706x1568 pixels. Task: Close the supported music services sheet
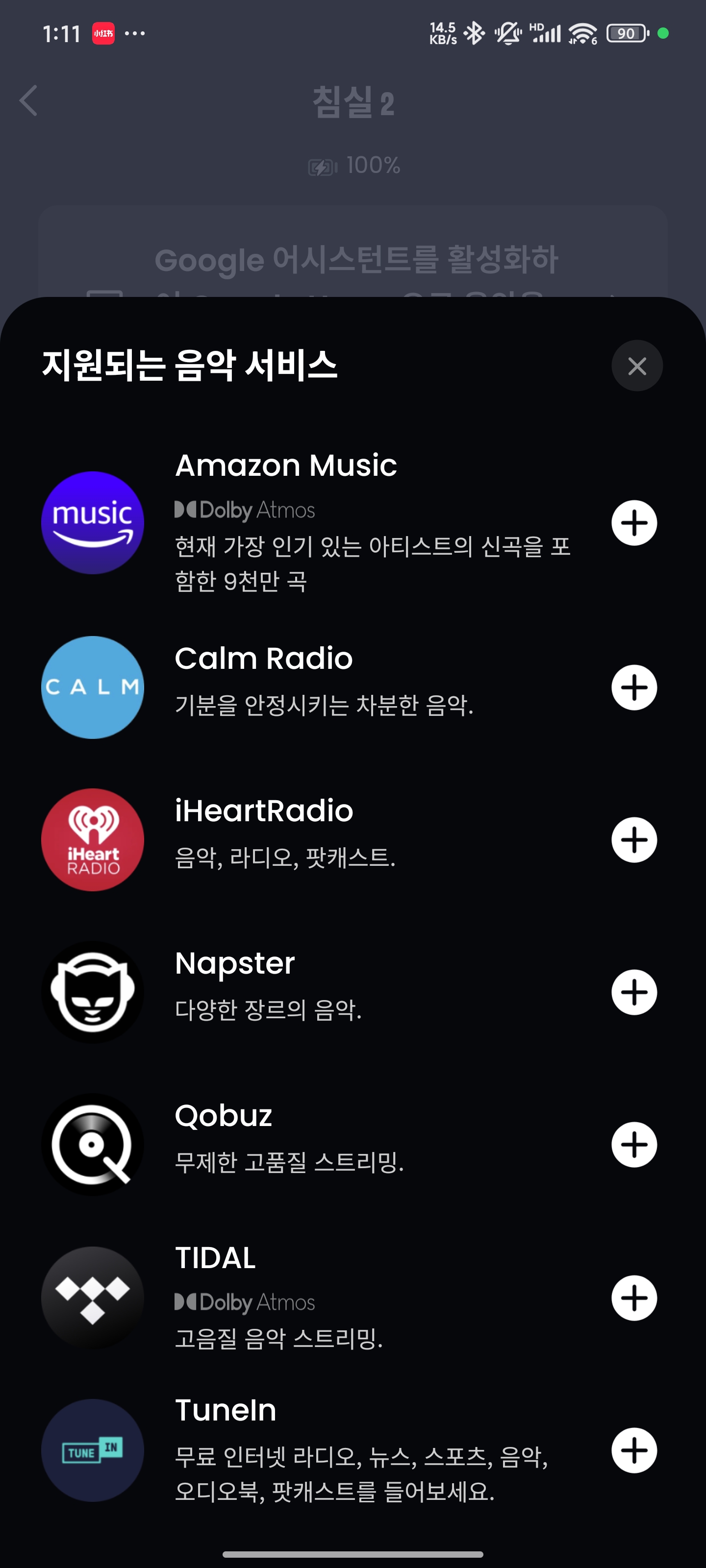(636, 366)
